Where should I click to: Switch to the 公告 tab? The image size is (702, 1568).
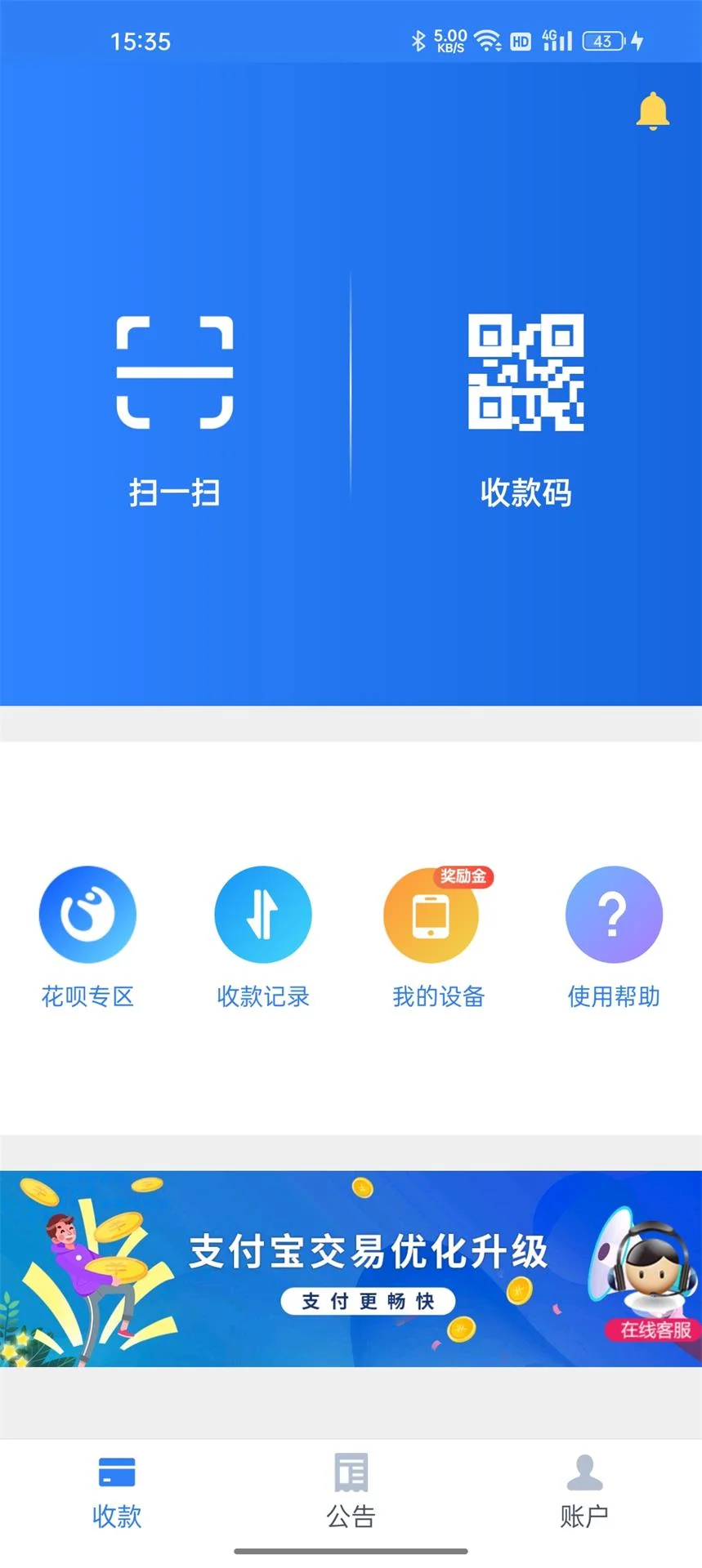tap(351, 1486)
